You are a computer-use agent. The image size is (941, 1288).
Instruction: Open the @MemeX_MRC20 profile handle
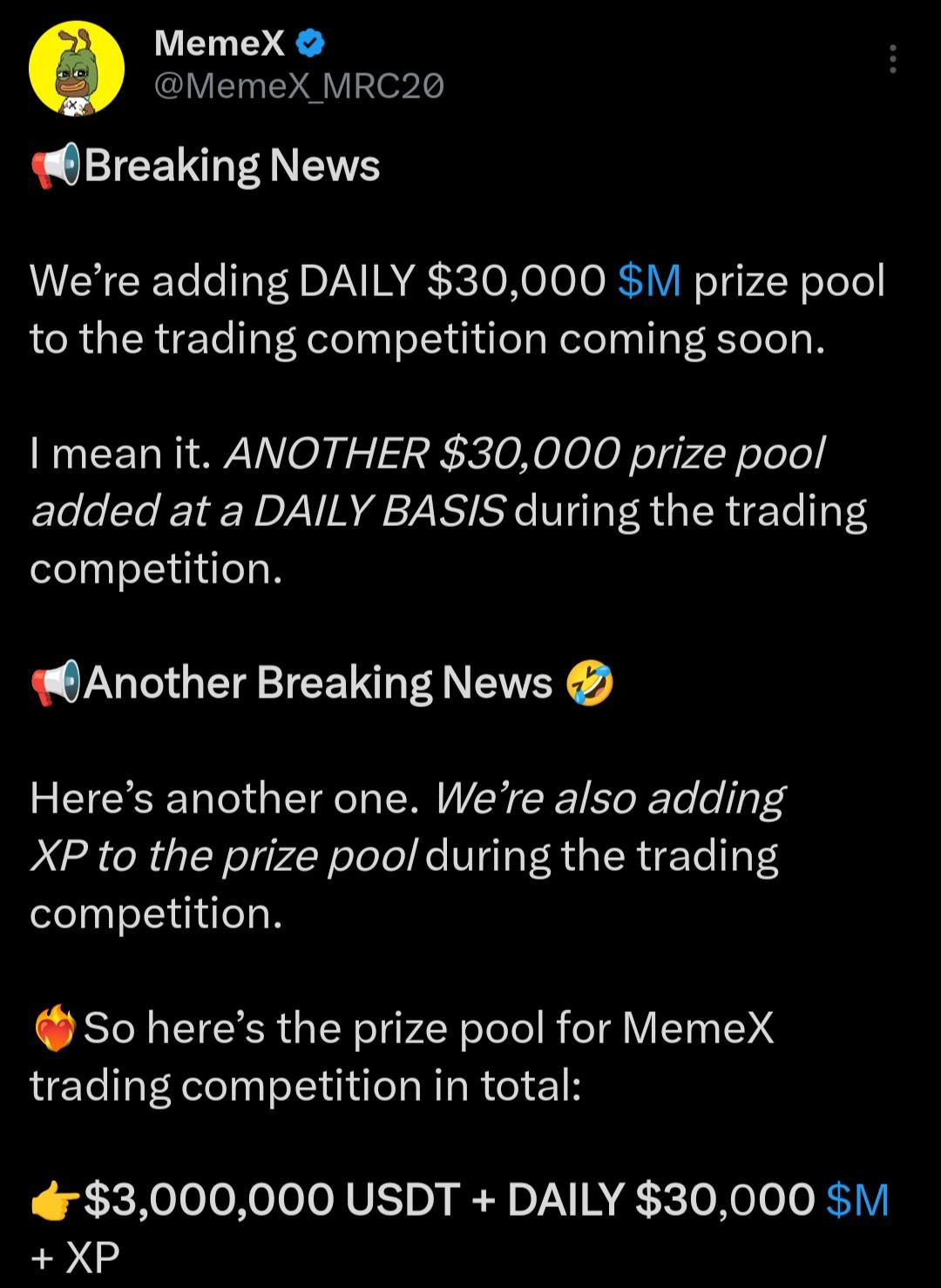coord(299,85)
